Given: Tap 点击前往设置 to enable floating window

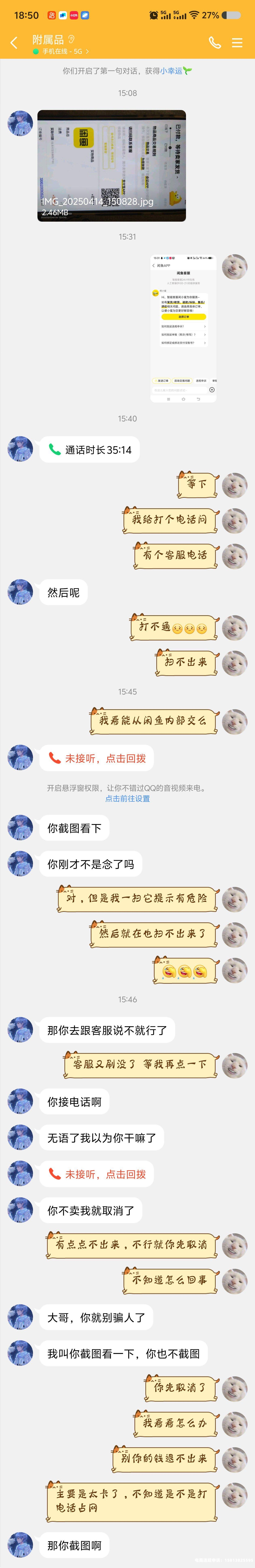Looking at the screenshot, I should point(127,799).
